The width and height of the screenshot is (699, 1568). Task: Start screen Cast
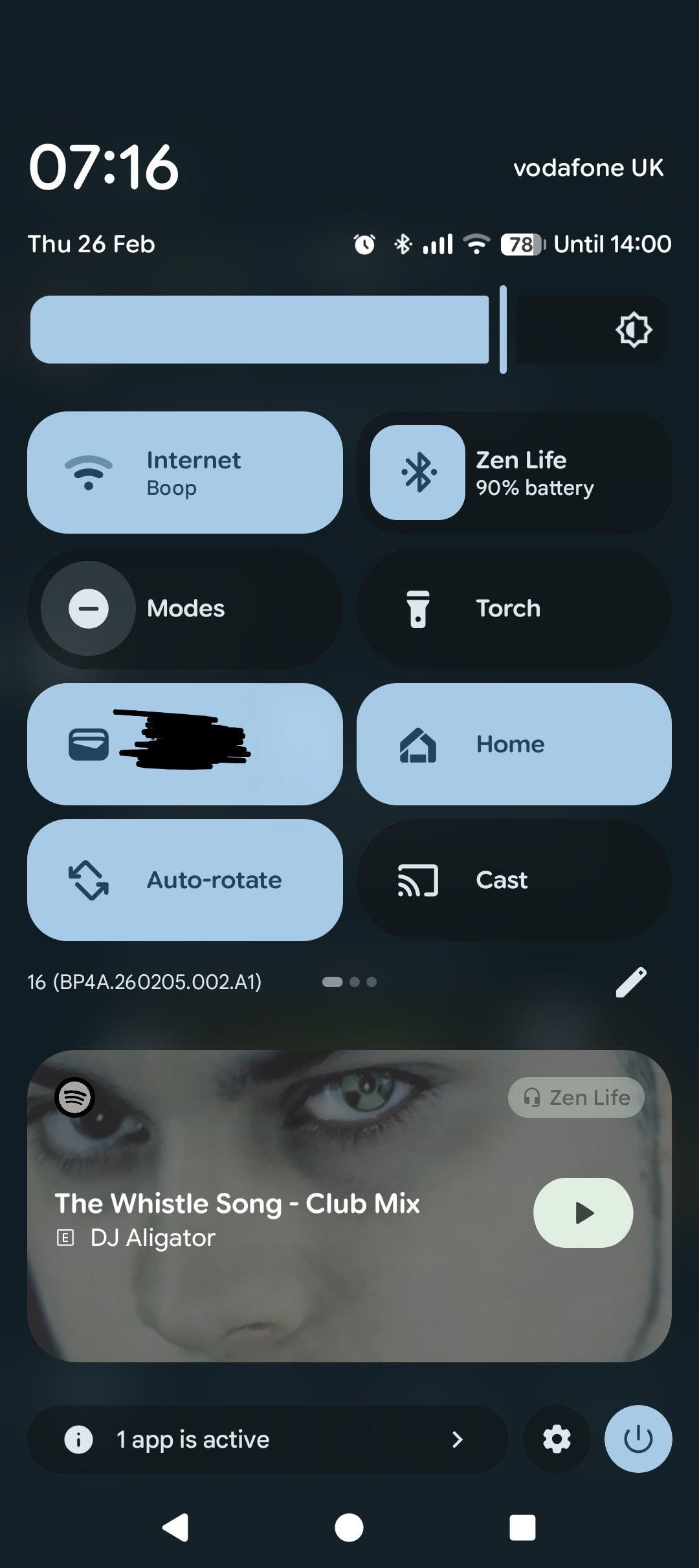click(513, 880)
